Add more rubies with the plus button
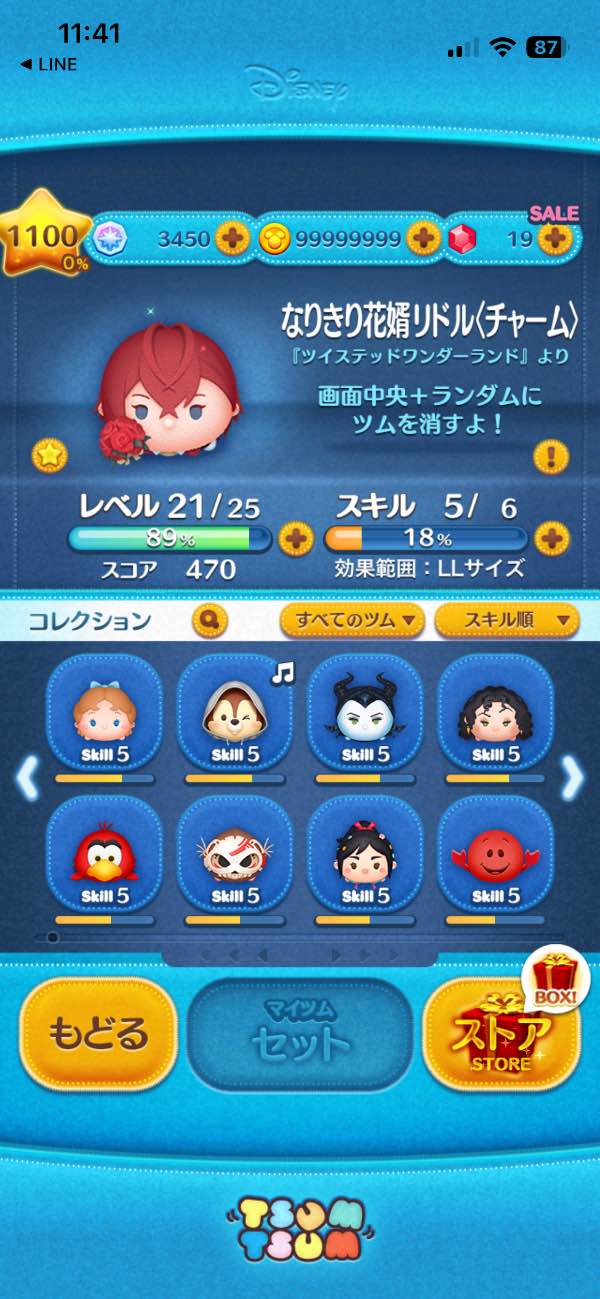This screenshot has height=1299, width=600. pyautogui.click(x=555, y=238)
